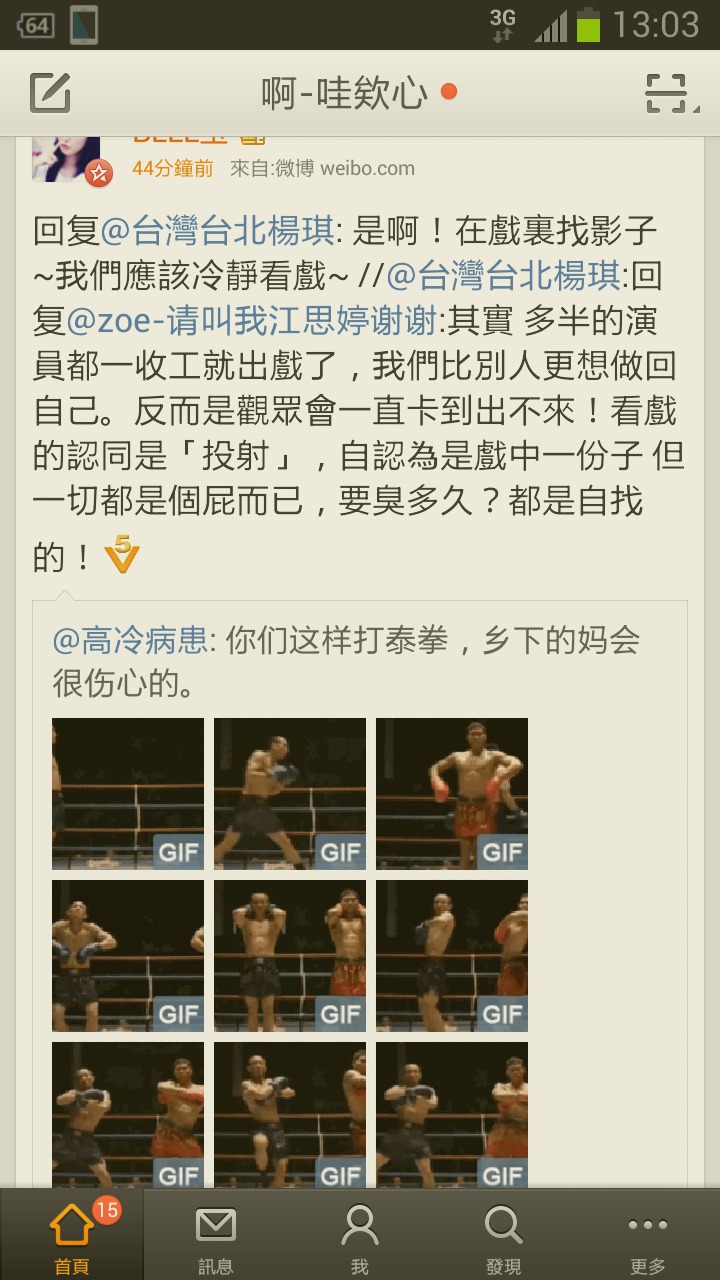Switch to the 發現 discover tab

(x=504, y=1236)
